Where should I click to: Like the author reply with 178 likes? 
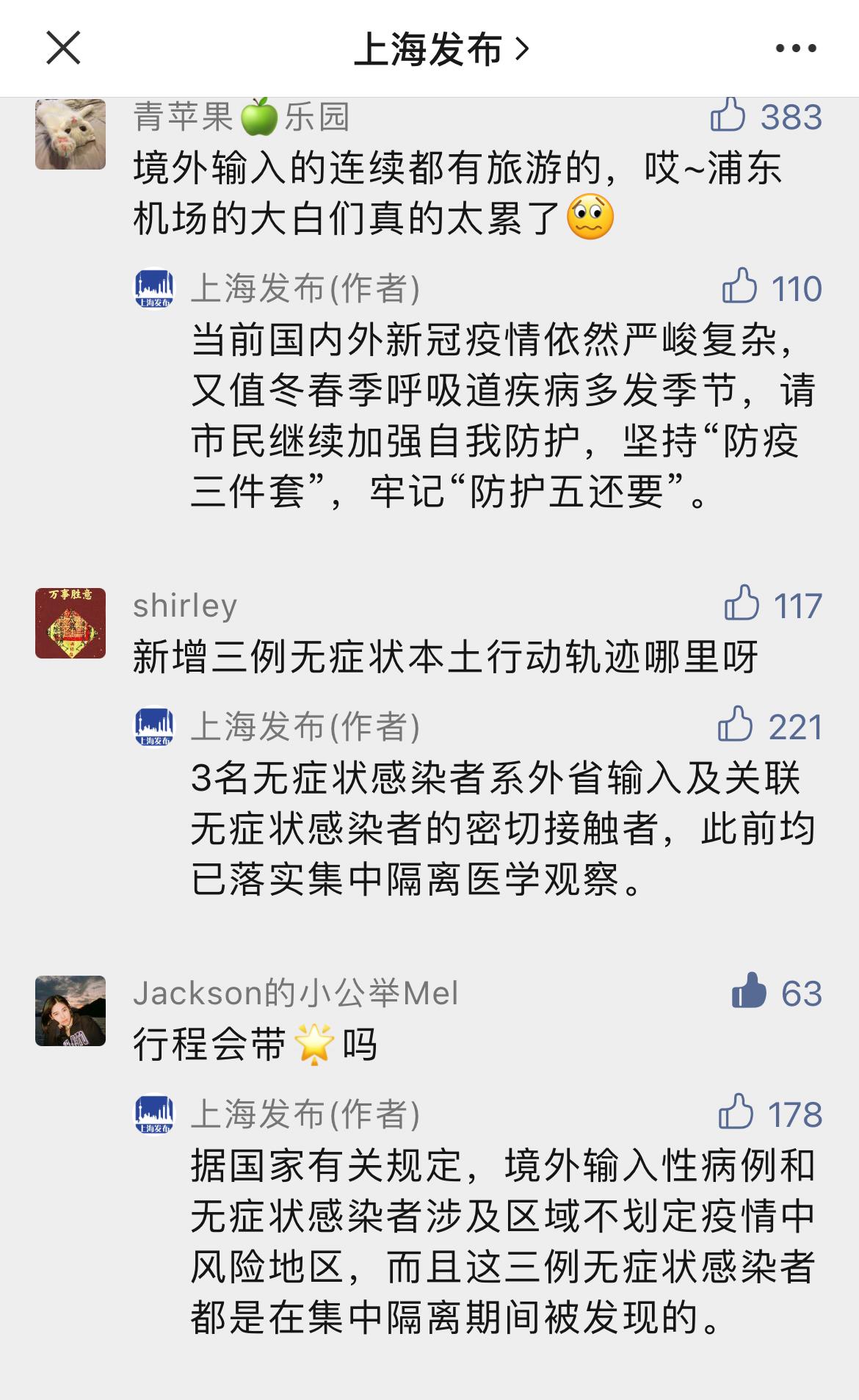pos(736,1113)
